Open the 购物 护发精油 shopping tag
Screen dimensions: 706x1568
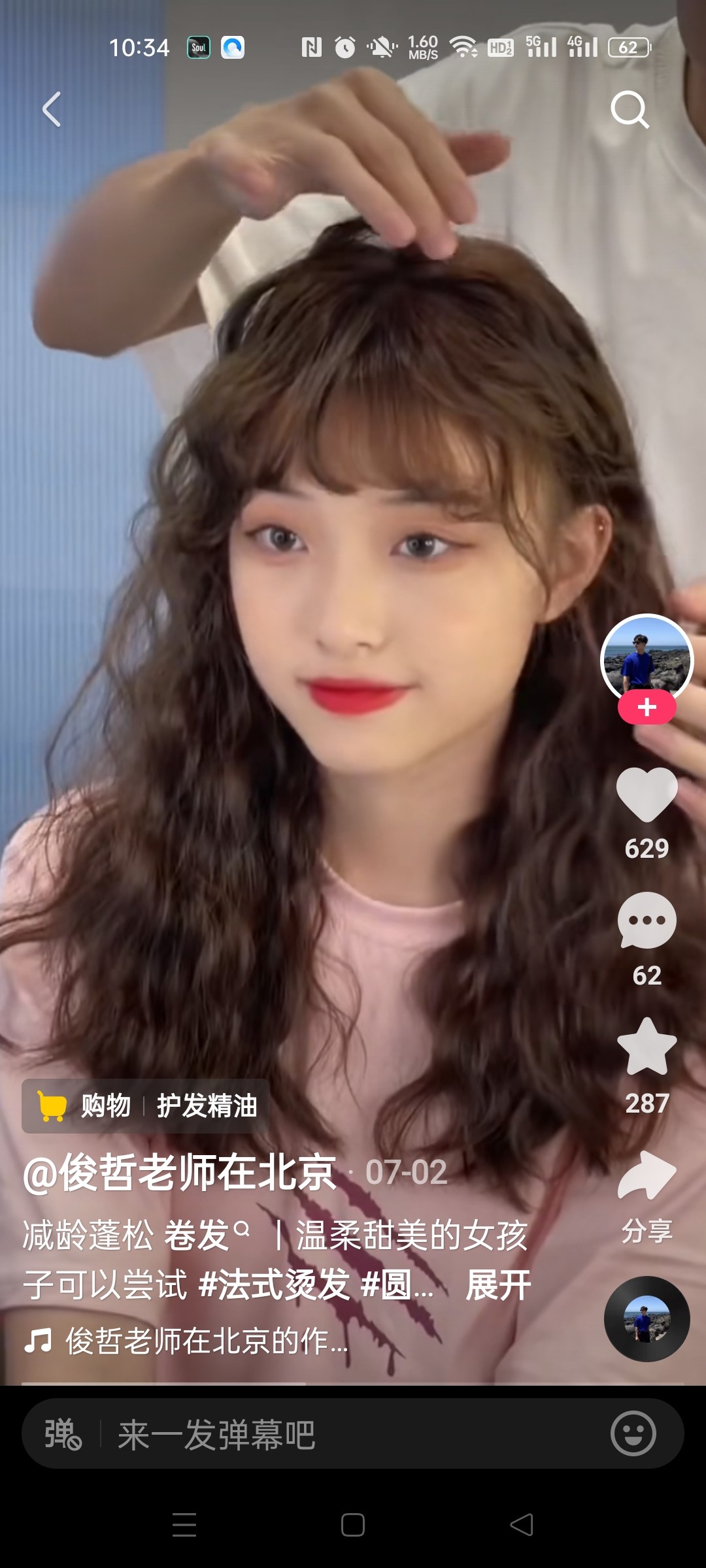(x=146, y=1106)
